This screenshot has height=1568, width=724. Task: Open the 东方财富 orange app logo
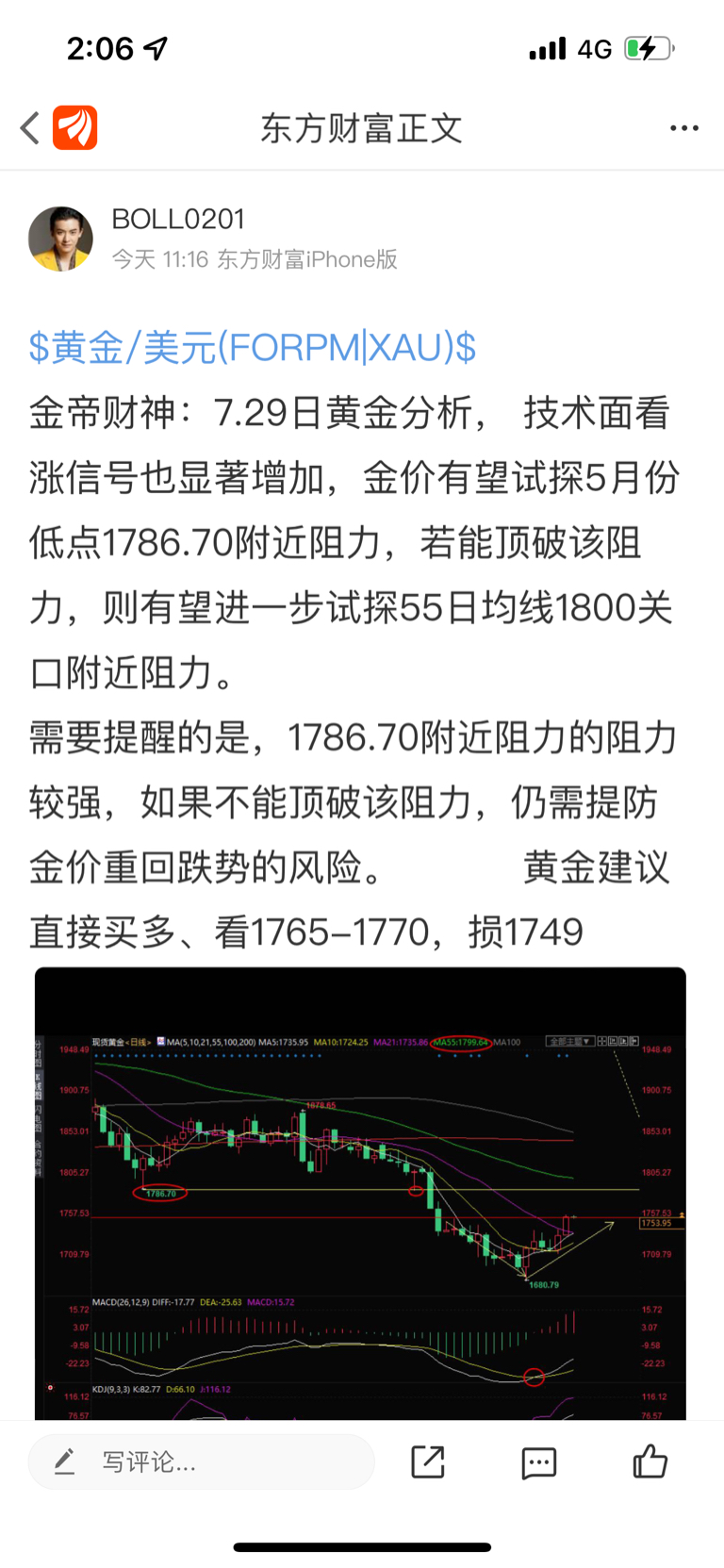pyautogui.click(x=75, y=127)
